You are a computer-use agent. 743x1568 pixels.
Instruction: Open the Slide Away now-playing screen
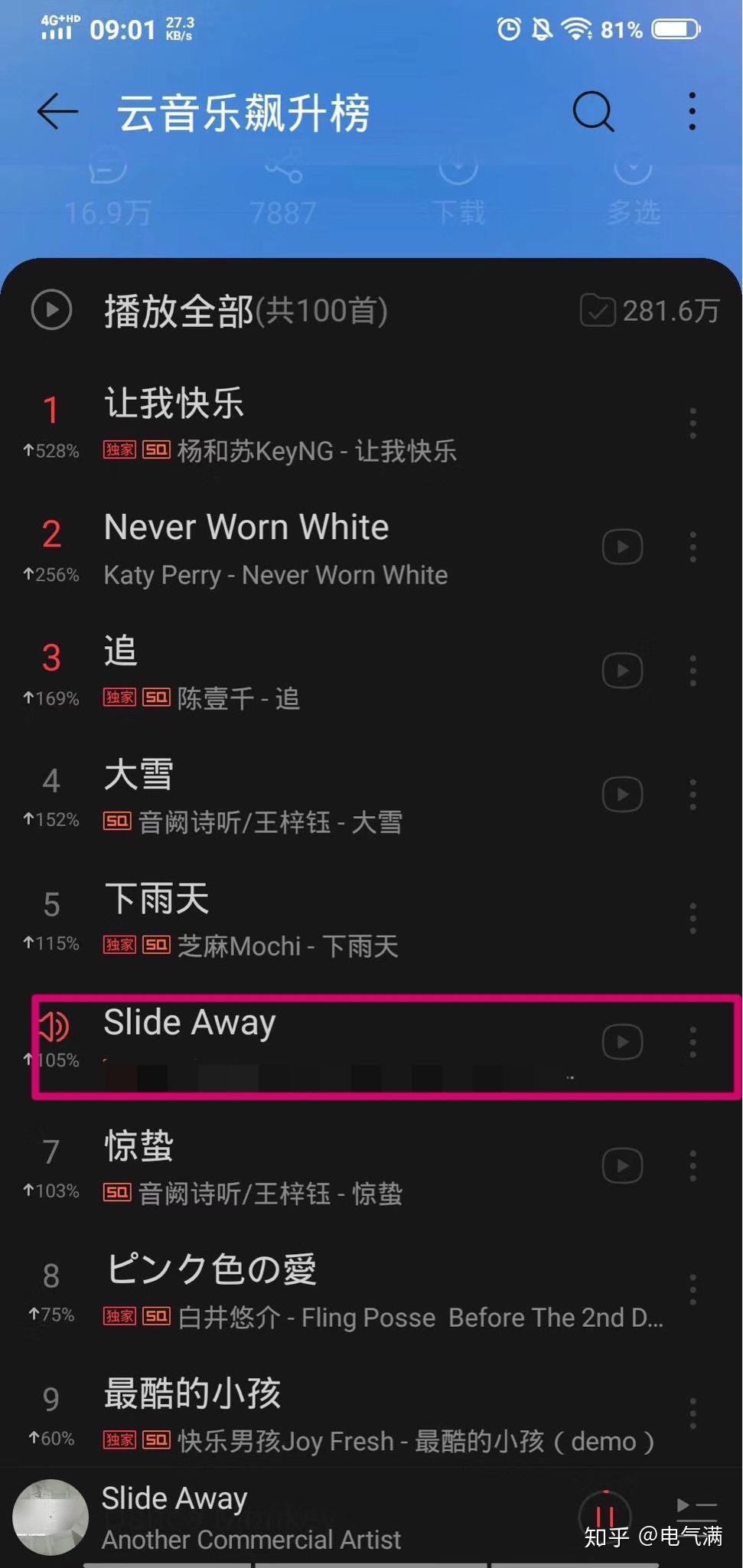click(253, 1517)
